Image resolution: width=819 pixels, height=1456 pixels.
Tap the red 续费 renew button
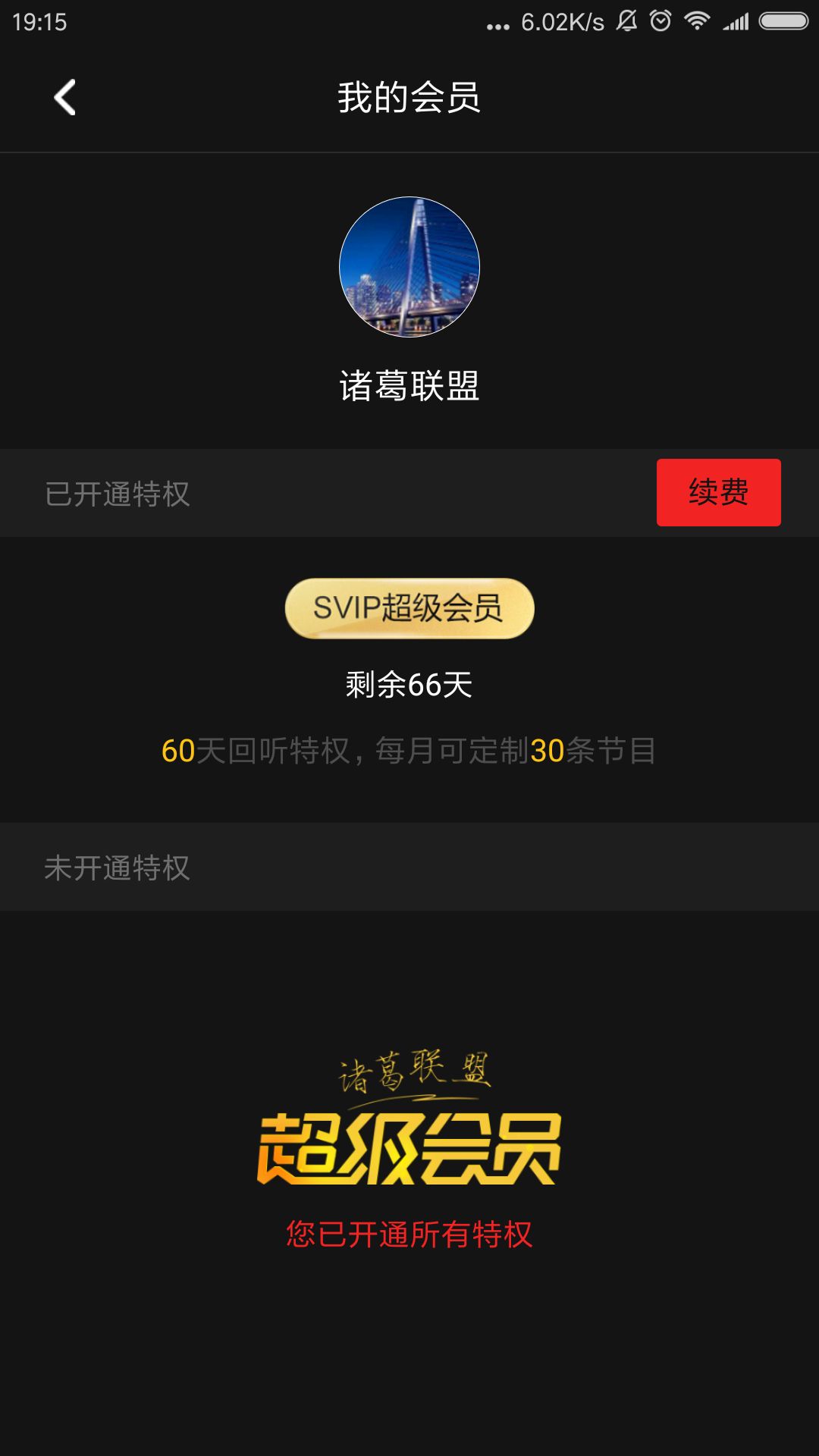718,492
